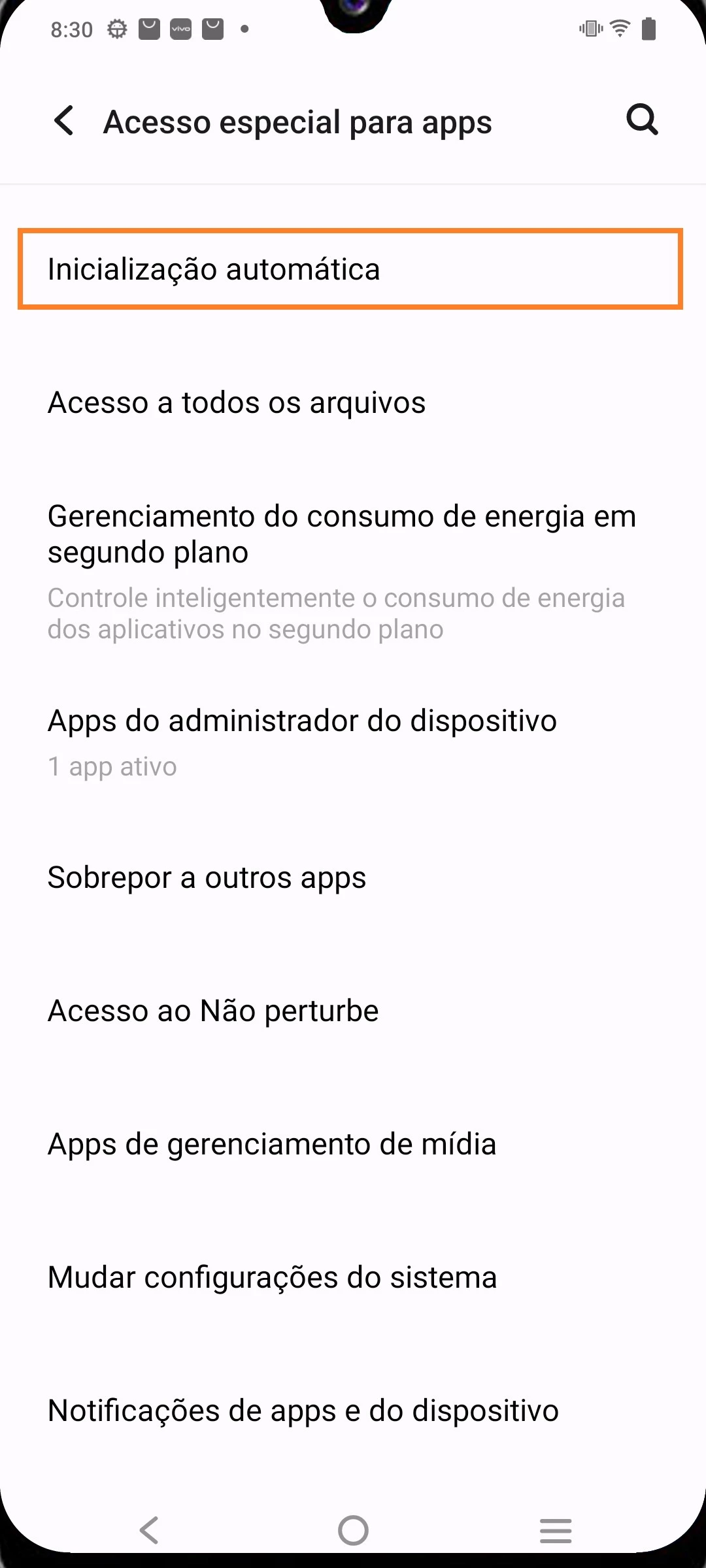Tap the system home button
This screenshot has height=1568, width=706.
(x=353, y=1530)
